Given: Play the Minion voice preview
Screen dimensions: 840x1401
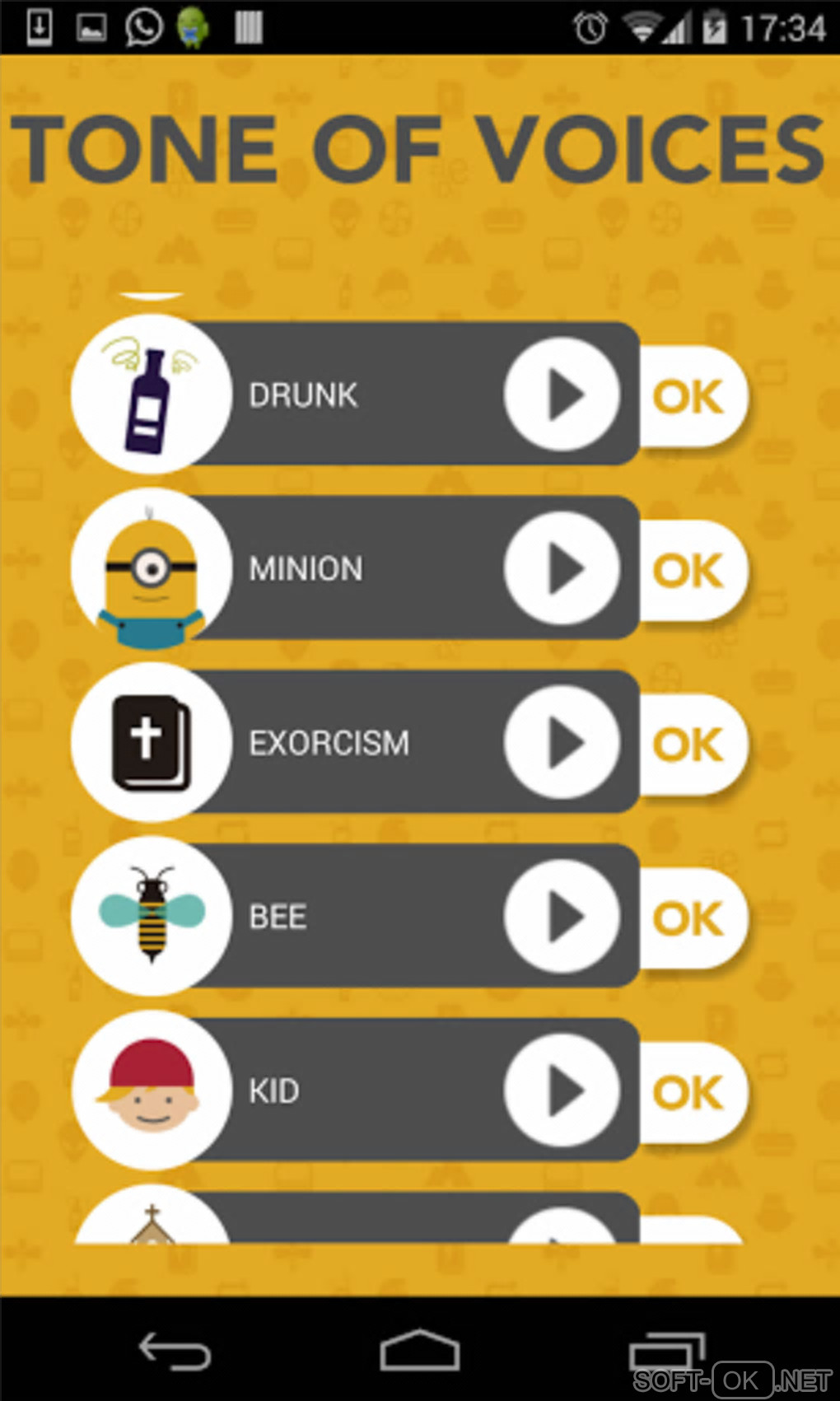Looking at the screenshot, I should click(562, 568).
